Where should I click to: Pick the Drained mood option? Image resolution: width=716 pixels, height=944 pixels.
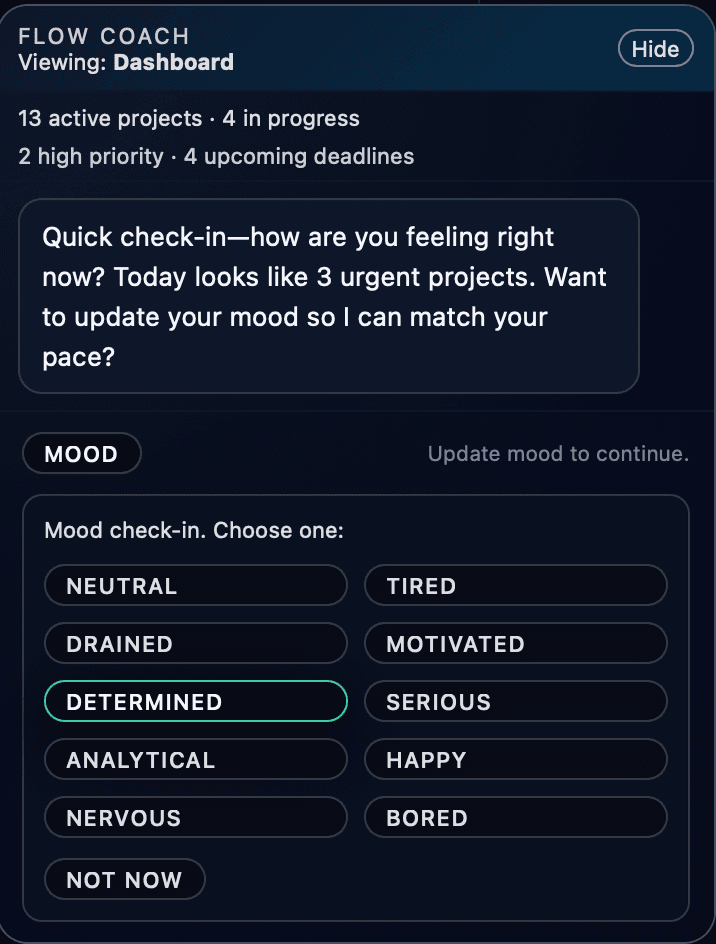coord(195,644)
